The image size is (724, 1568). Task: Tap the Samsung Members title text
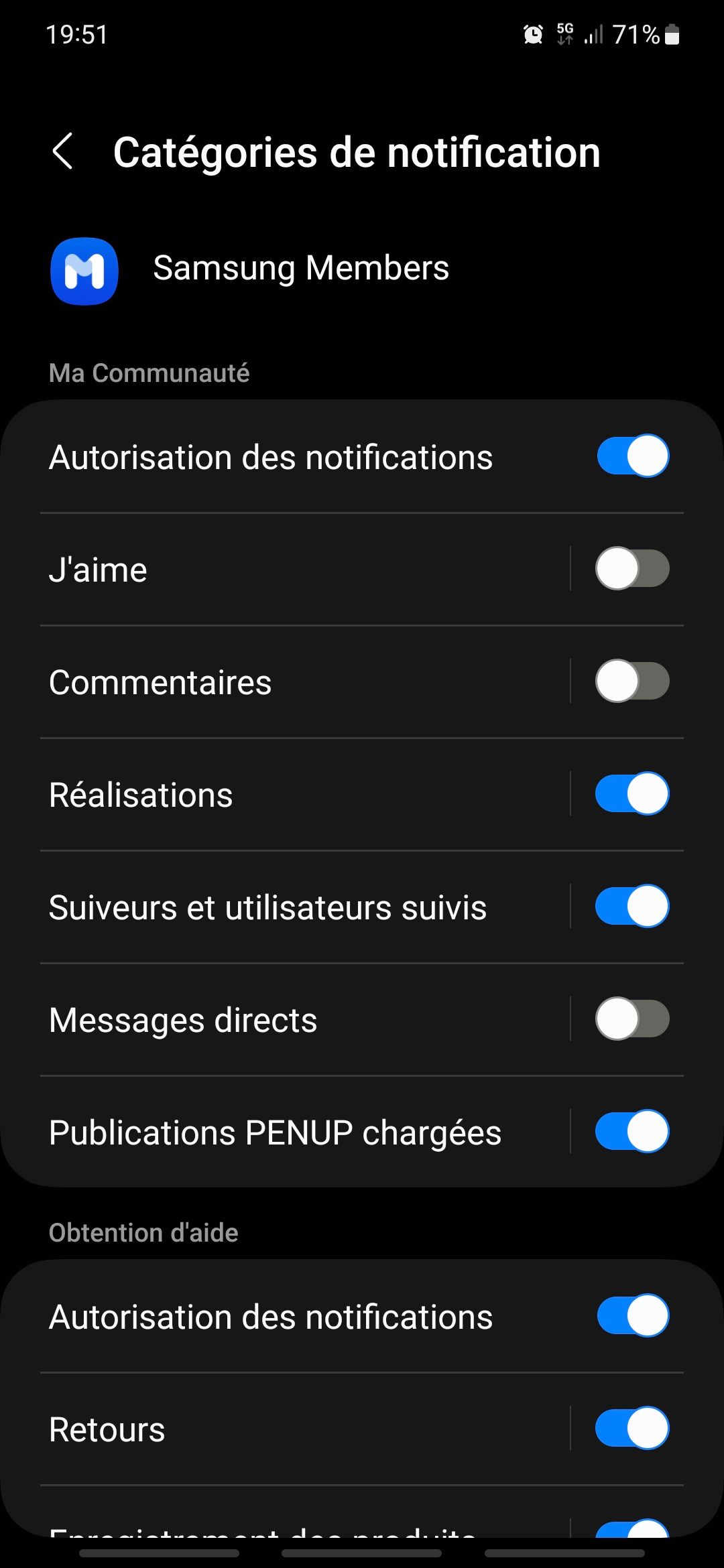(x=302, y=269)
